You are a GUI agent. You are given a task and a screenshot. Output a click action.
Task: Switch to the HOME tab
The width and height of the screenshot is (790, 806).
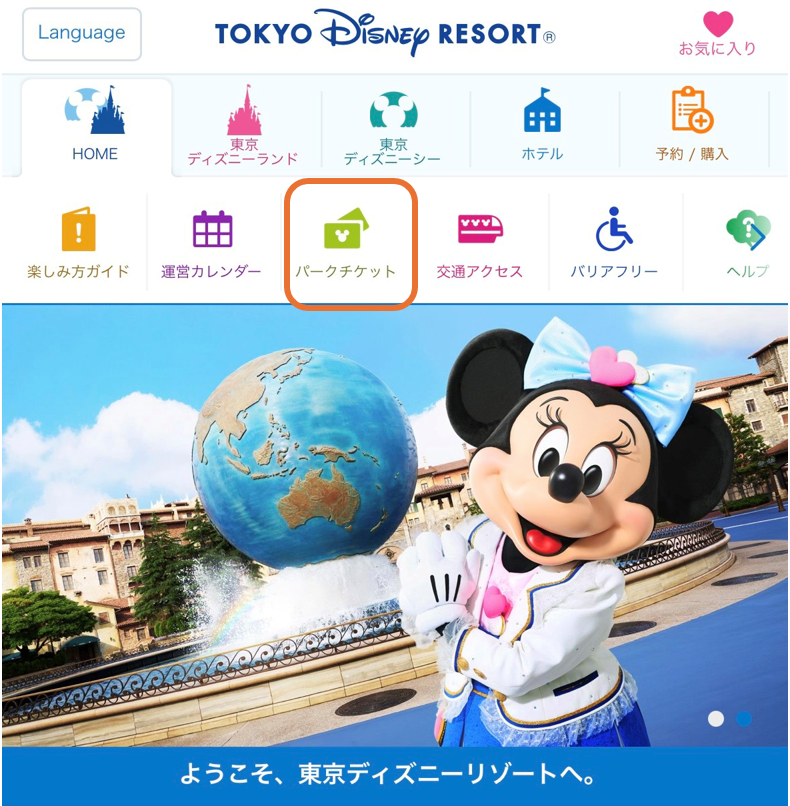pos(95,126)
